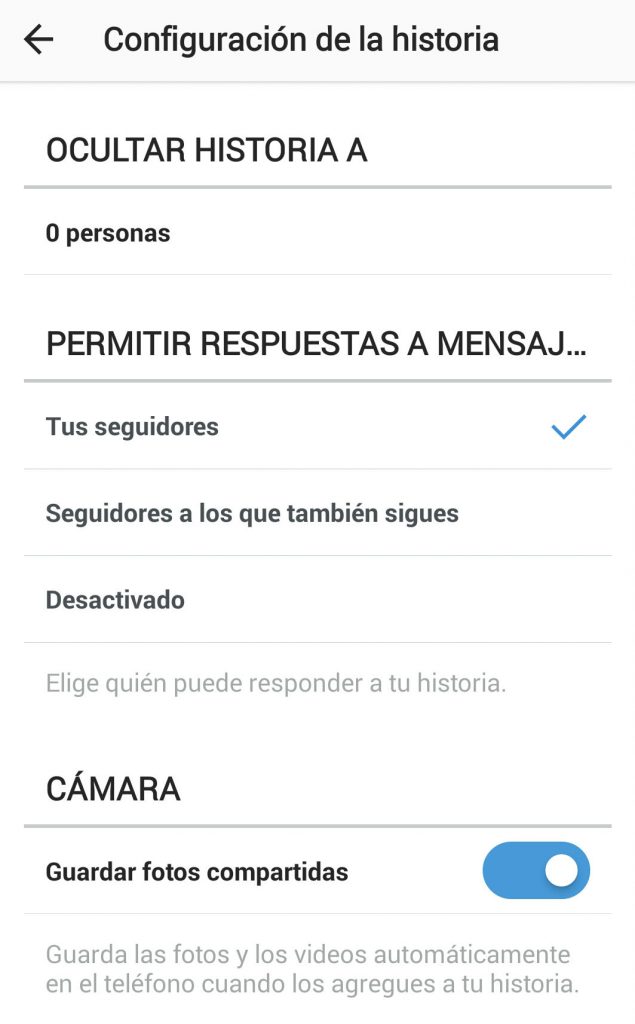Go back from Configuración de la historia

click(x=39, y=40)
